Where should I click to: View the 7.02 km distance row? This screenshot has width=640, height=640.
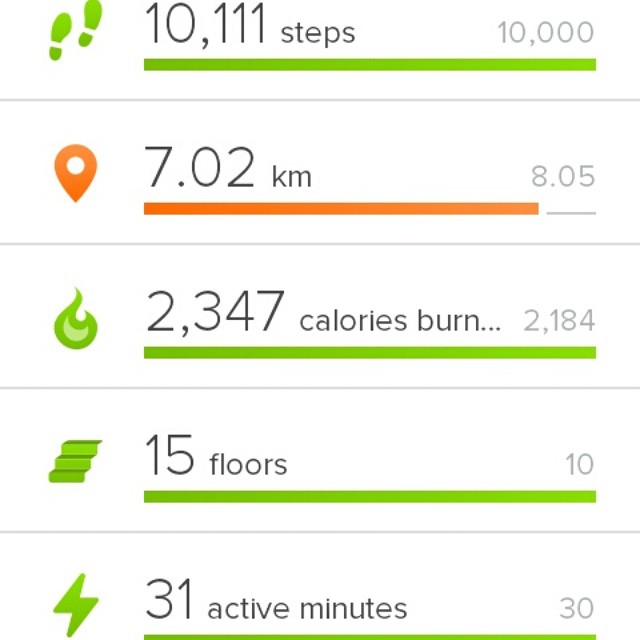320,175
